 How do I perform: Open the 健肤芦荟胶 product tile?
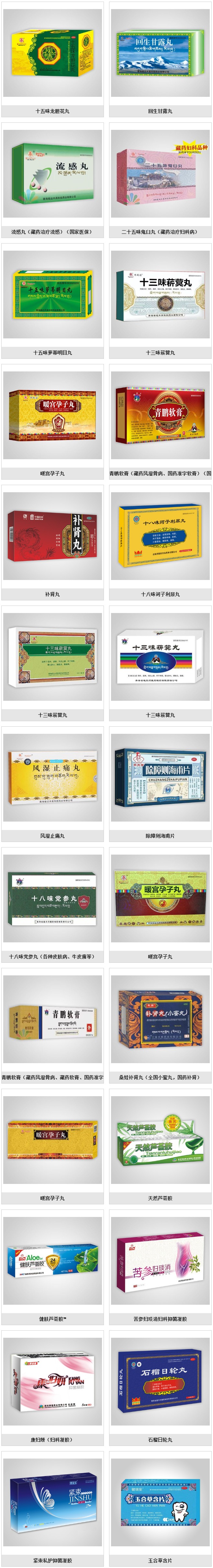pyautogui.click(x=52, y=1257)
